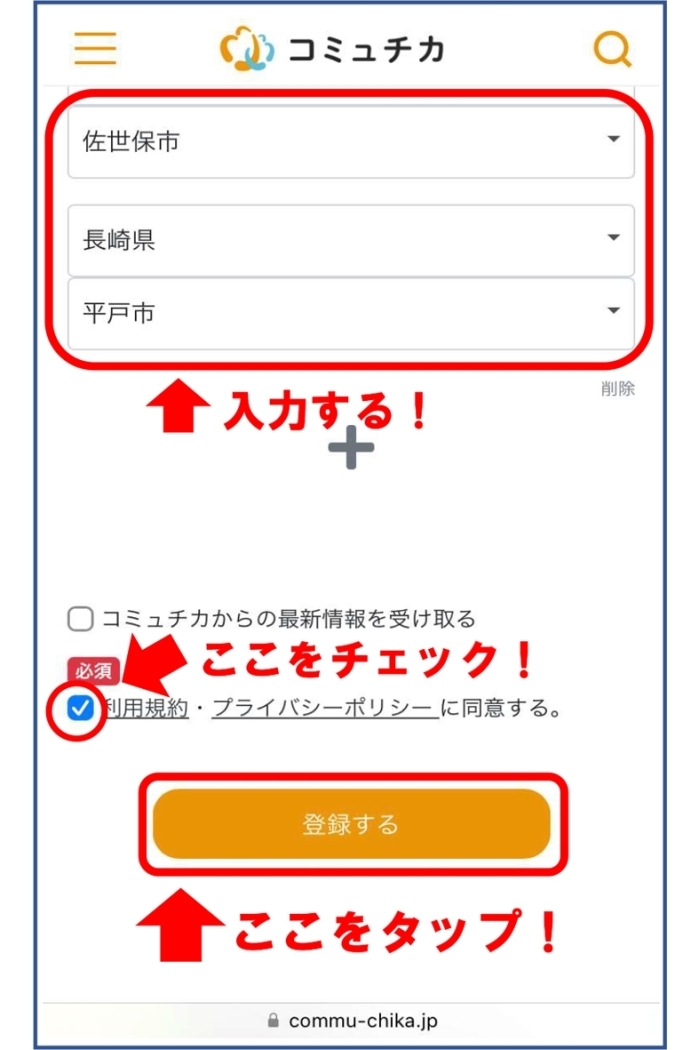Open the search magnifier icon
699x1050 pixels.
coord(612,48)
